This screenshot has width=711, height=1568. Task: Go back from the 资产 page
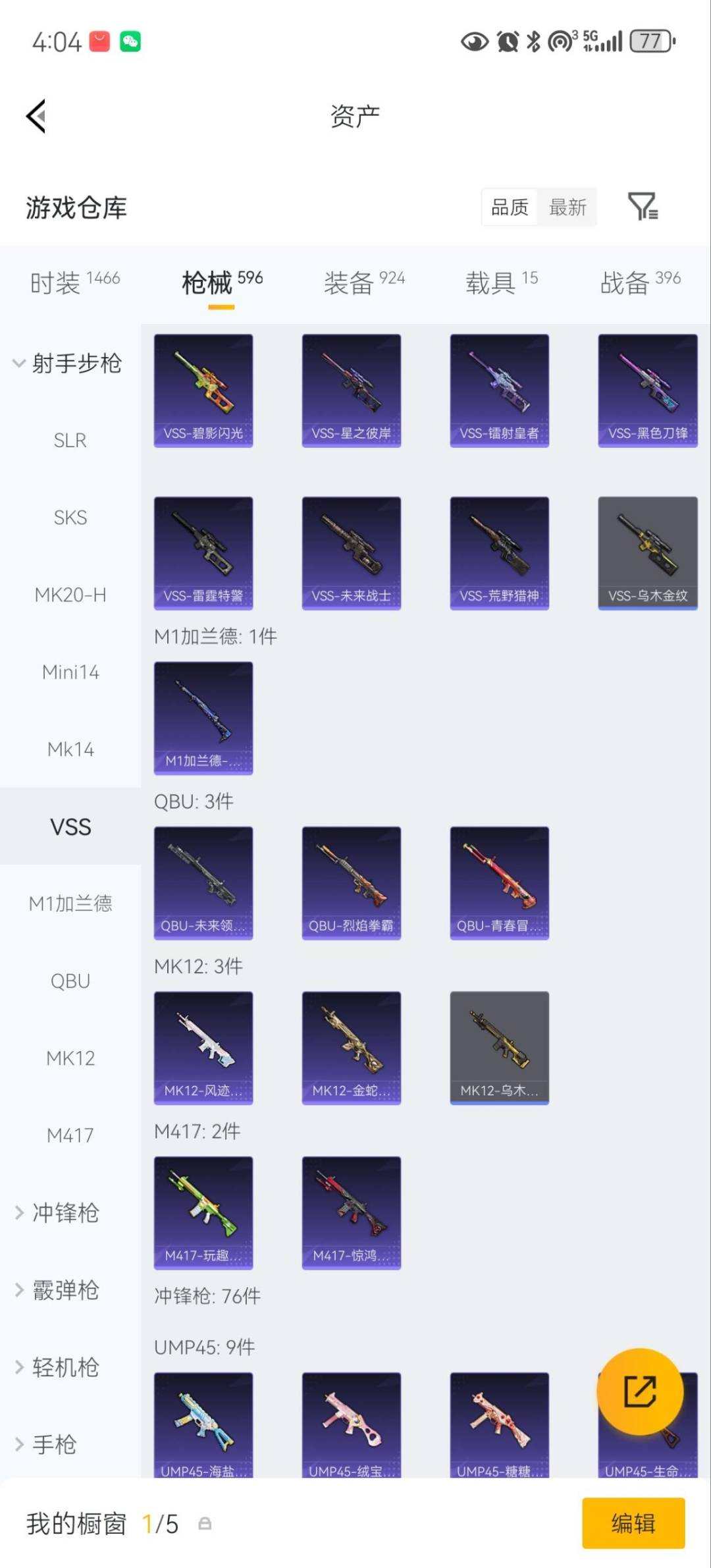pyautogui.click(x=36, y=117)
